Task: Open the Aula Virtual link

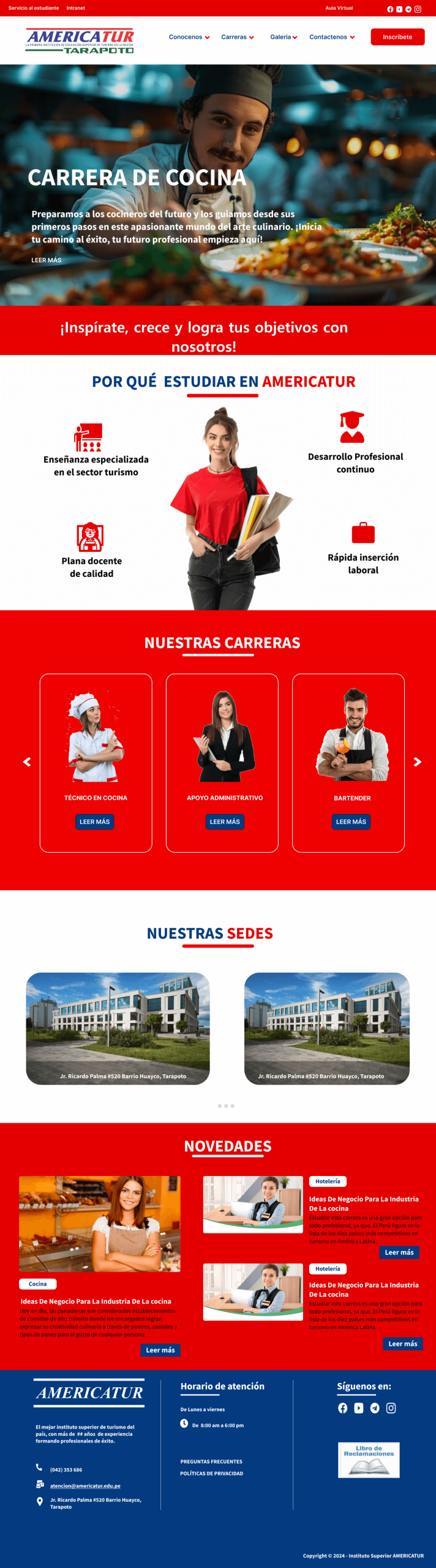Action: (x=339, y=8)
